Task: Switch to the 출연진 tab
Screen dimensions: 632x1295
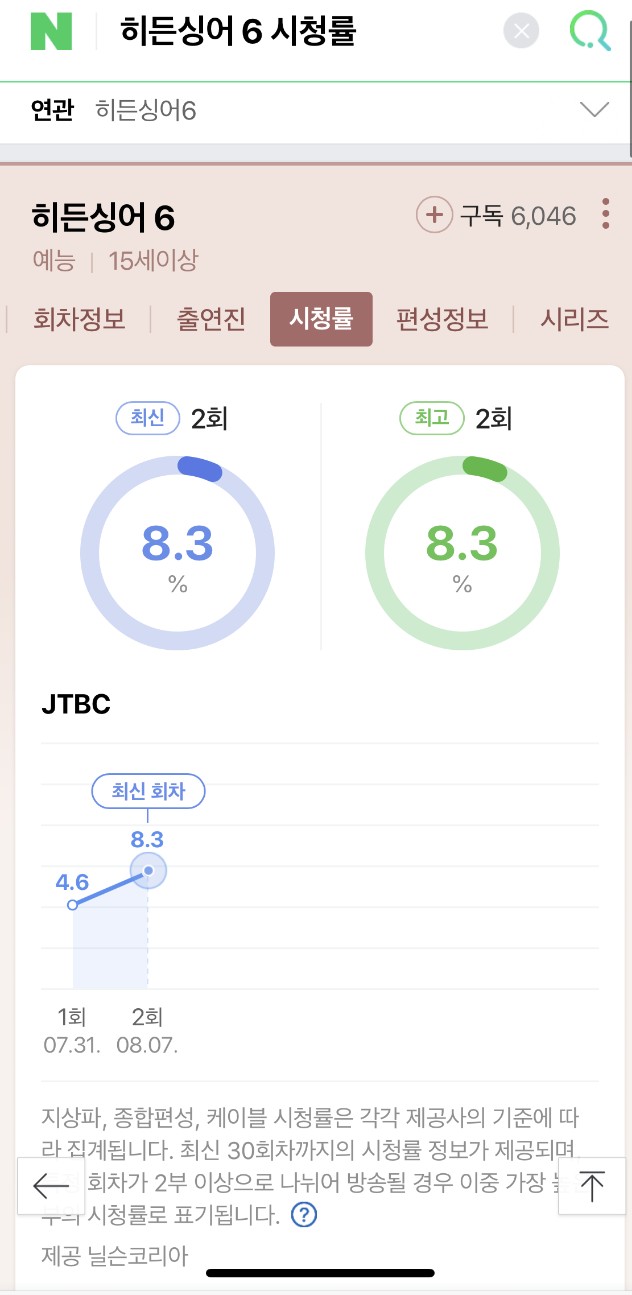Action: 211,319
